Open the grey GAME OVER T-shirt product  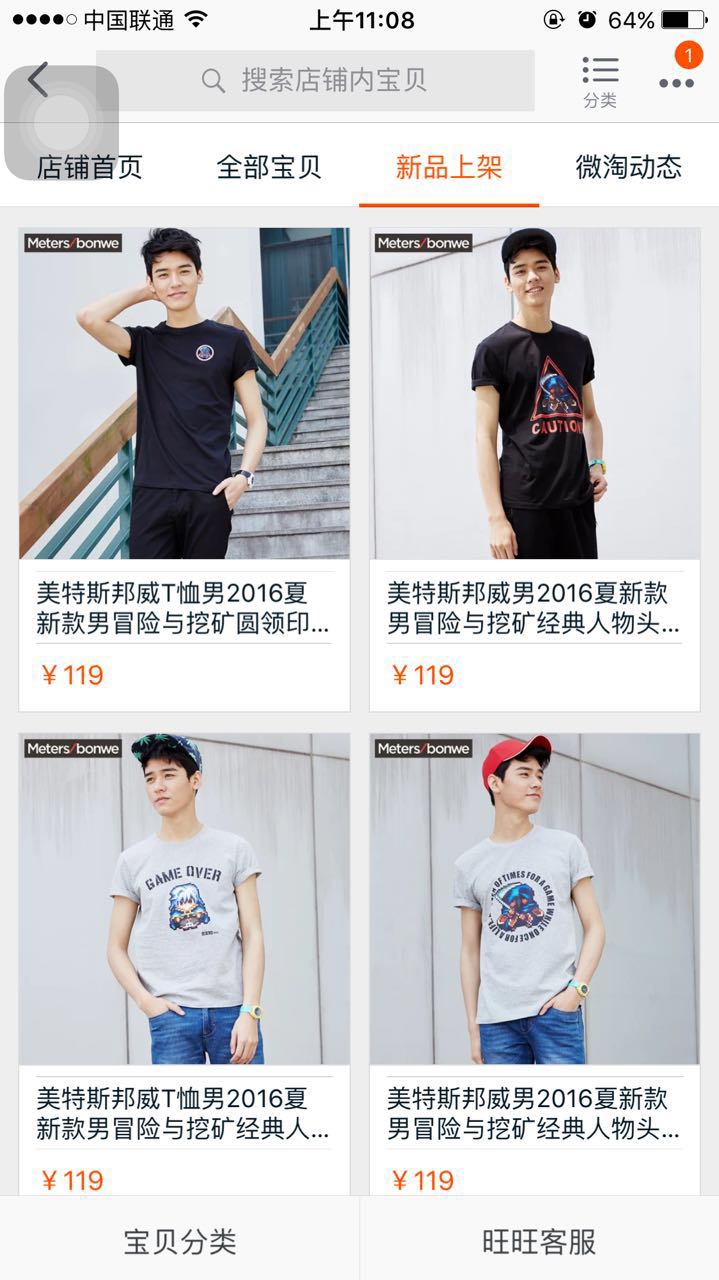click(x=184, y=900)
